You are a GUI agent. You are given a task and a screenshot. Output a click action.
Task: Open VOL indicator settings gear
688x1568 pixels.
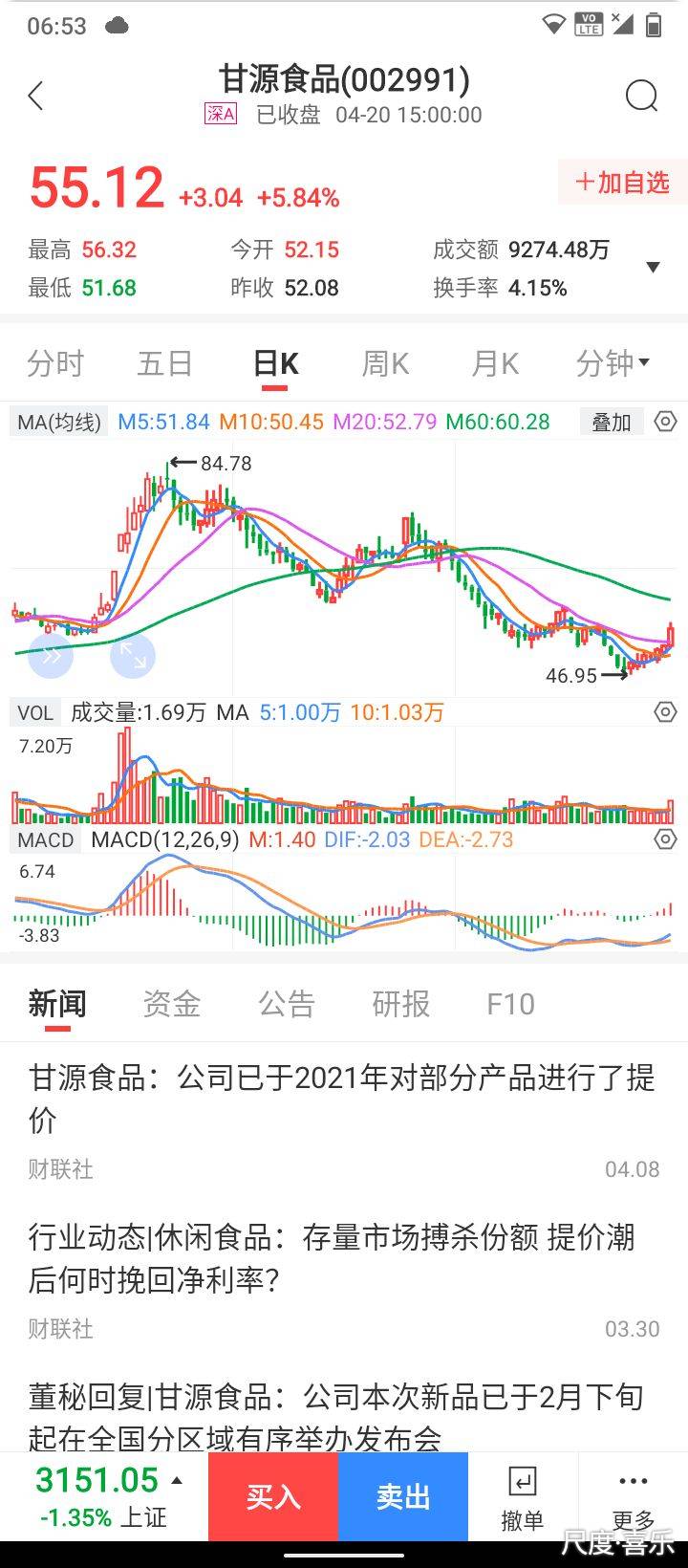pyautogui.click(x=666, y=712)
